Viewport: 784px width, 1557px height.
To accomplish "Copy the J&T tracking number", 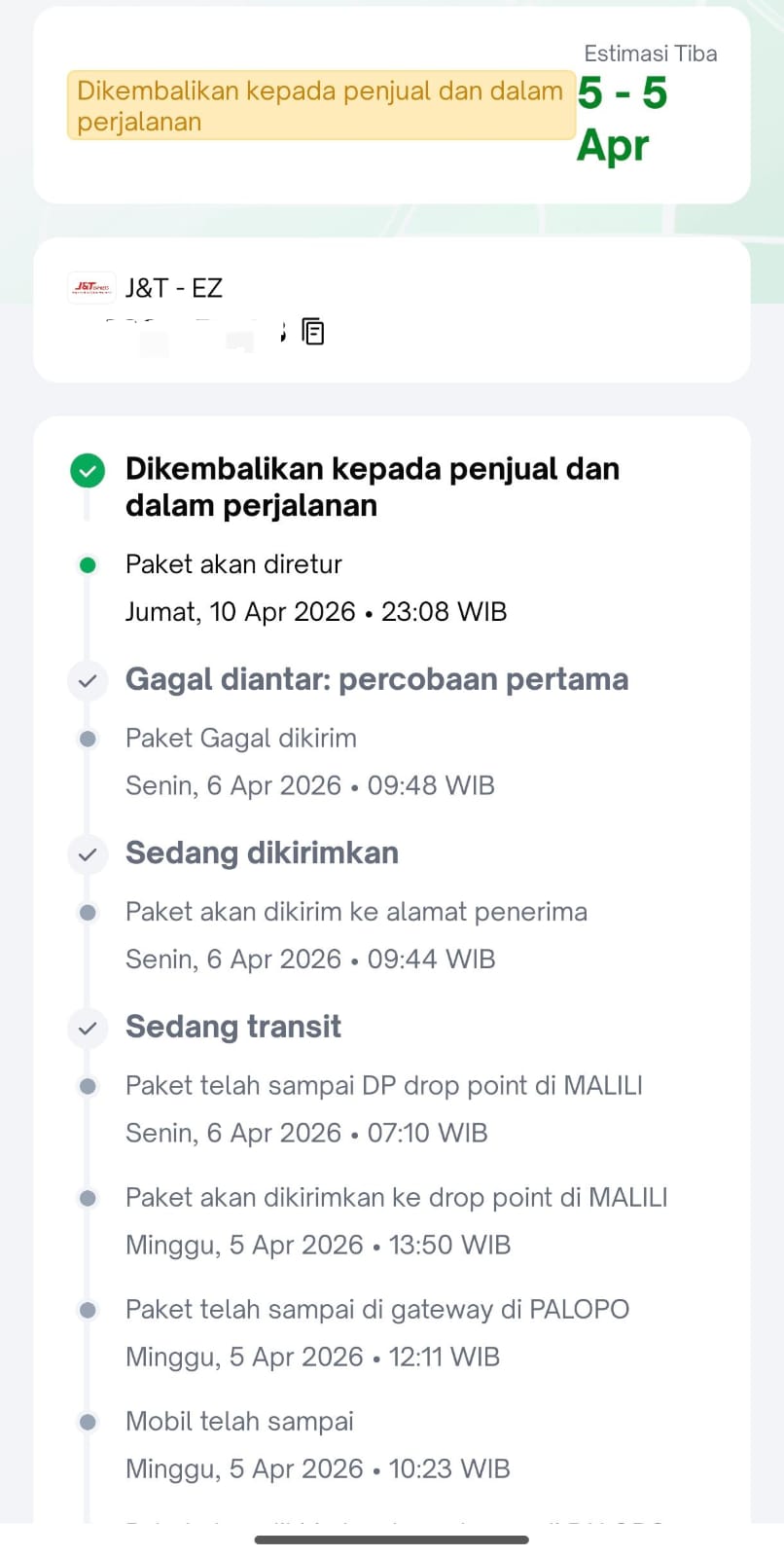I will (312, 332).
